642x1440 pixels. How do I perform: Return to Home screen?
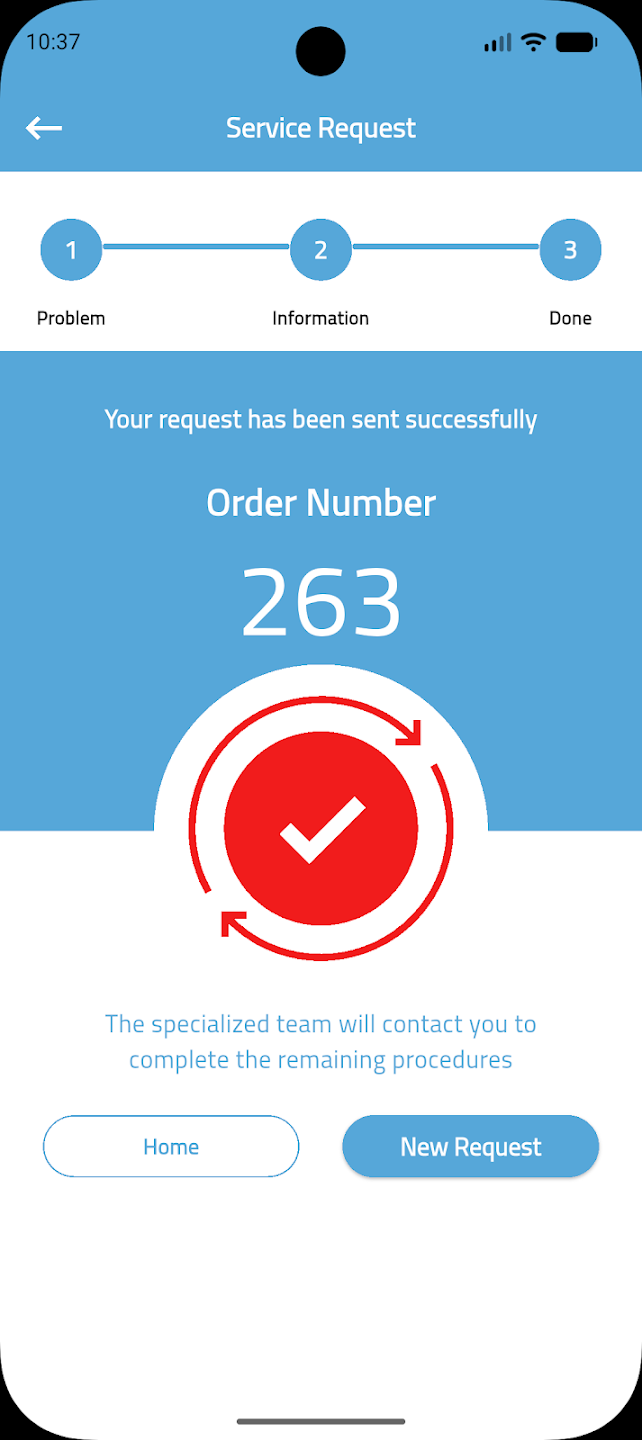(171, 1146)
